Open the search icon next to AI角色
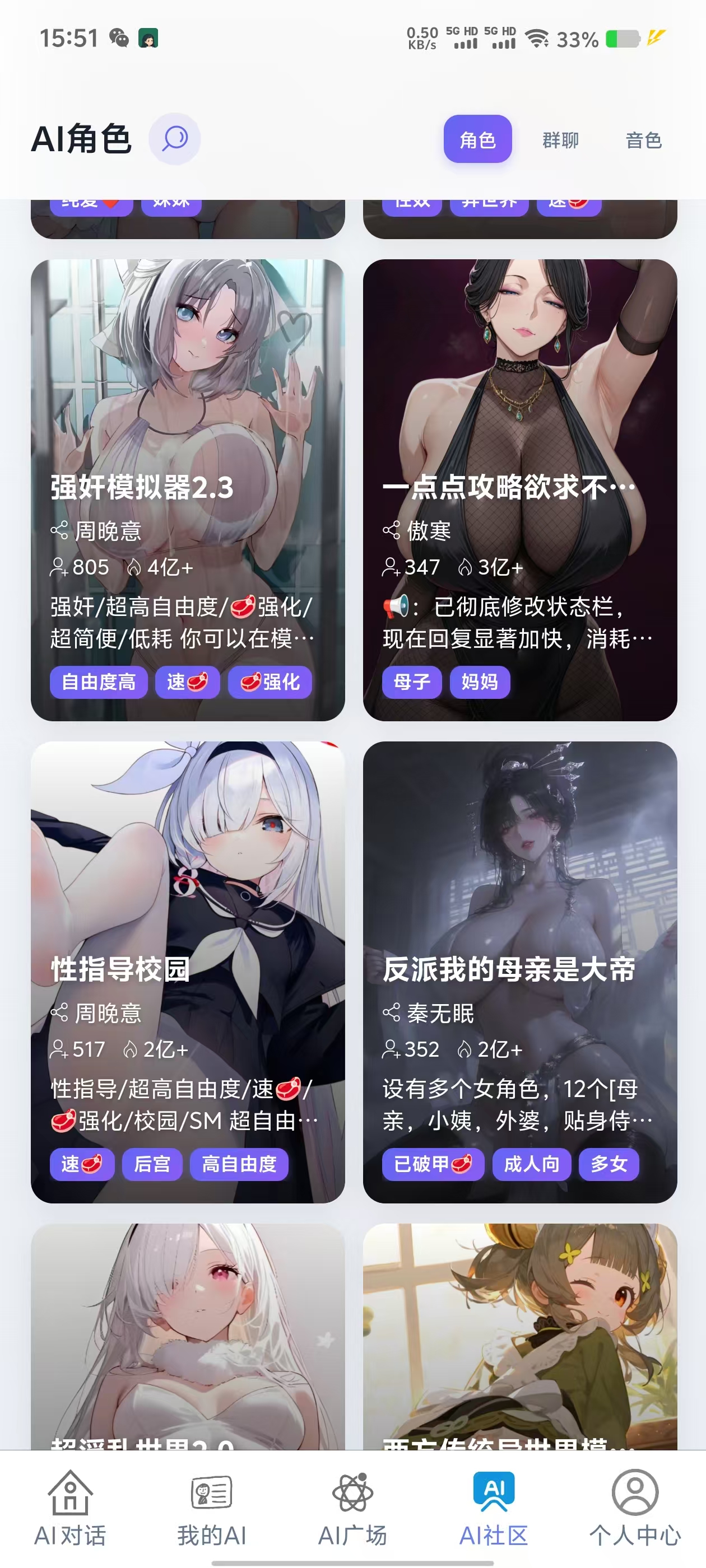This screenshot has height=1568, width=706. [174, 138]
